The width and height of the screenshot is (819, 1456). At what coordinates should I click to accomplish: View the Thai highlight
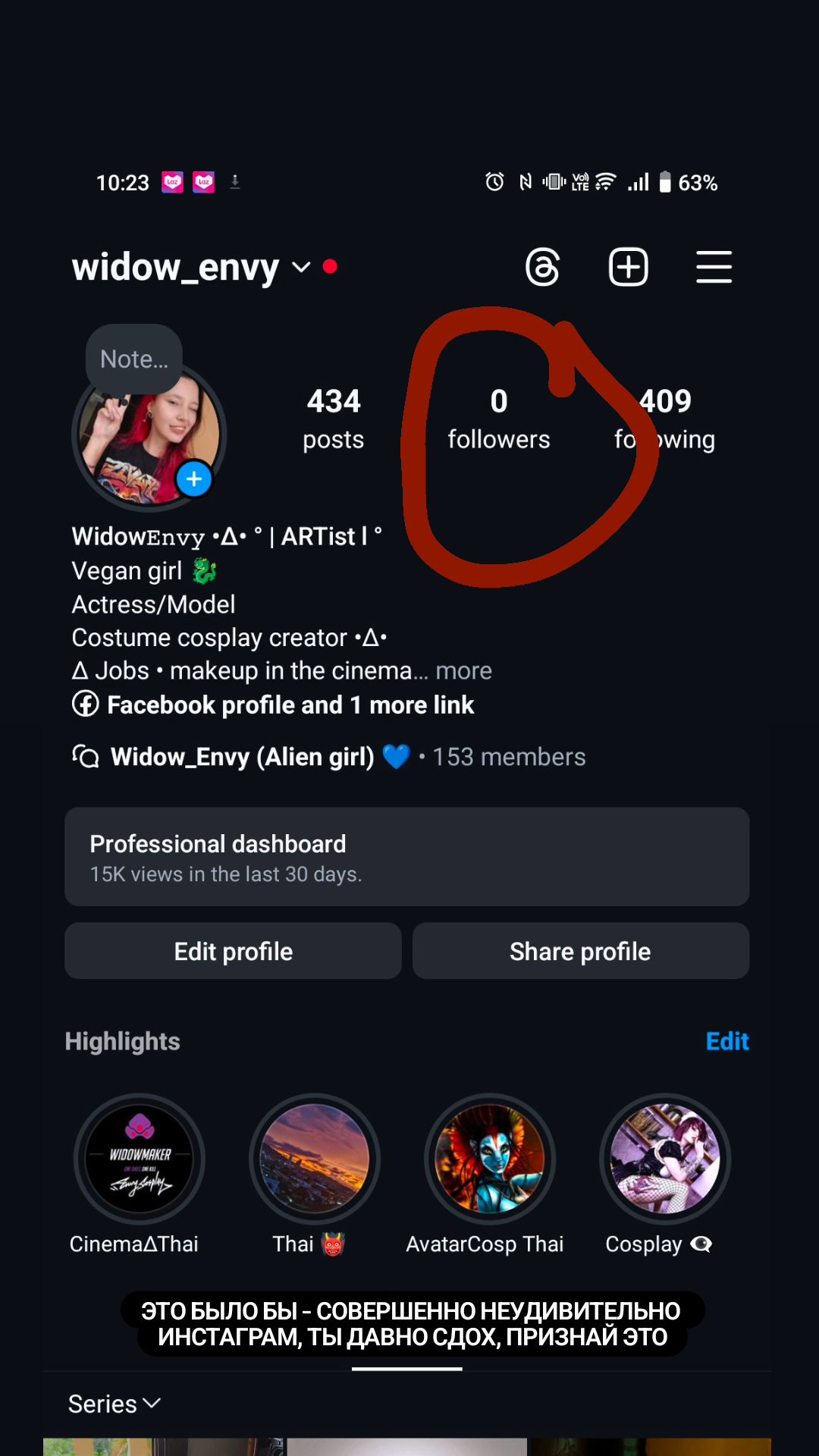point(315,1159)
